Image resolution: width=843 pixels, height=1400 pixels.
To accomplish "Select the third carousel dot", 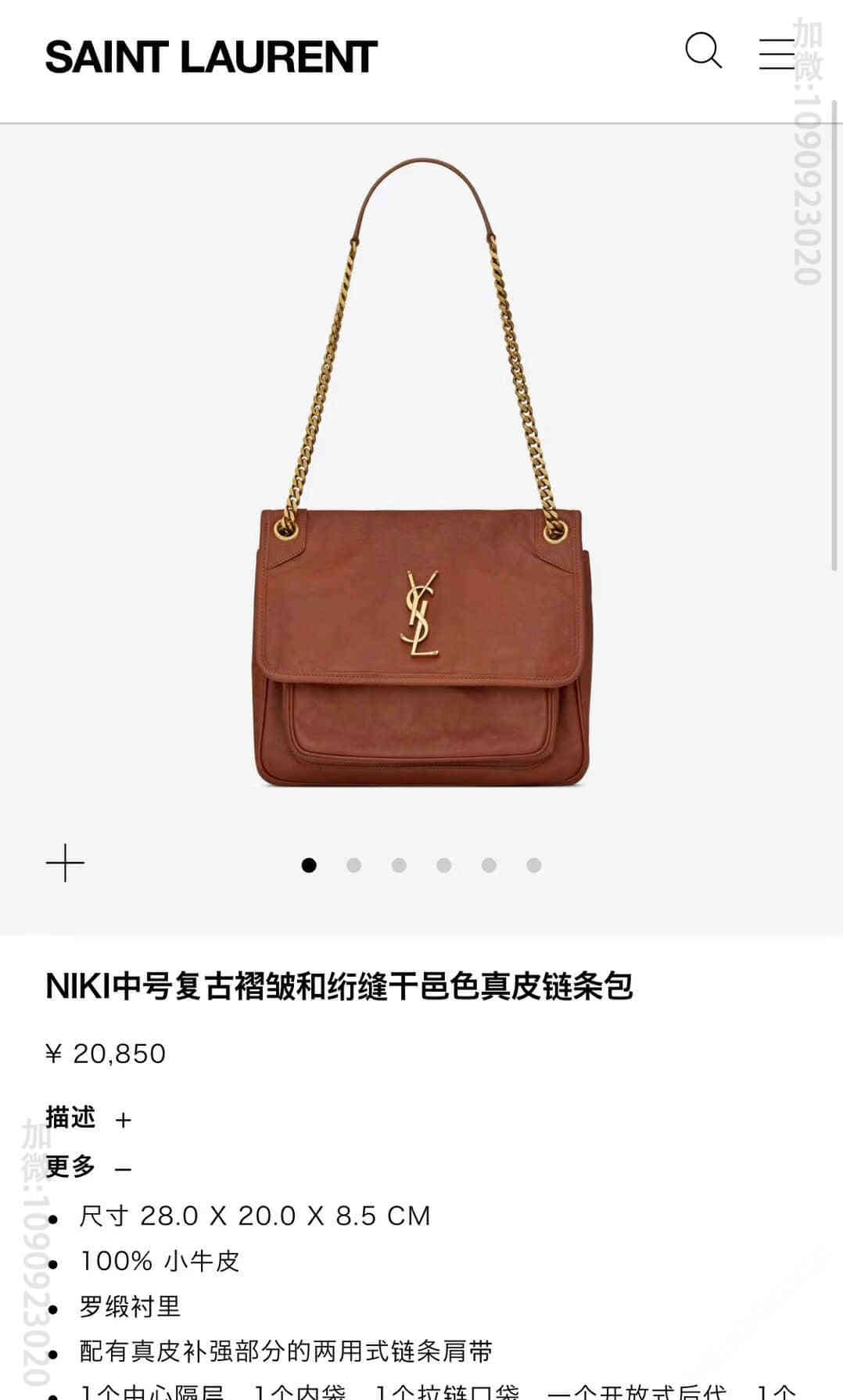I will (x=399, y=865).
